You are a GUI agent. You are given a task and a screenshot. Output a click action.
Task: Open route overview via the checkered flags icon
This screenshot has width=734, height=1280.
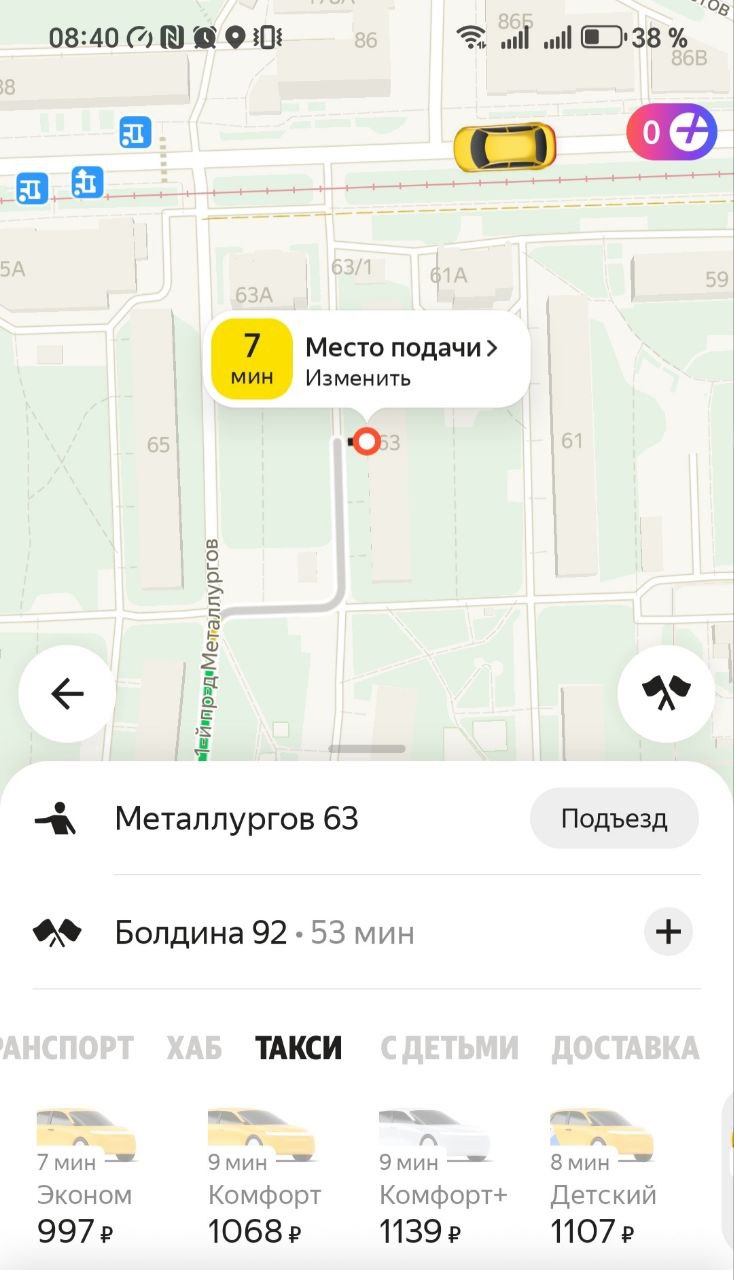coord(666,693)
